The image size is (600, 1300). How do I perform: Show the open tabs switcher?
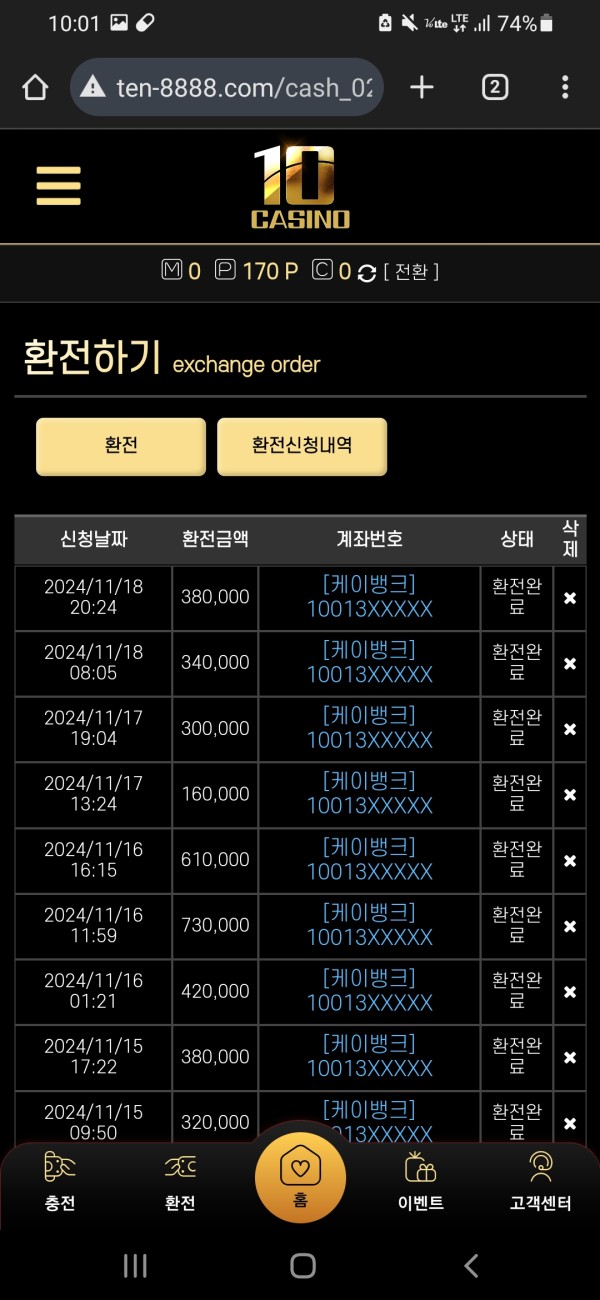494,88
